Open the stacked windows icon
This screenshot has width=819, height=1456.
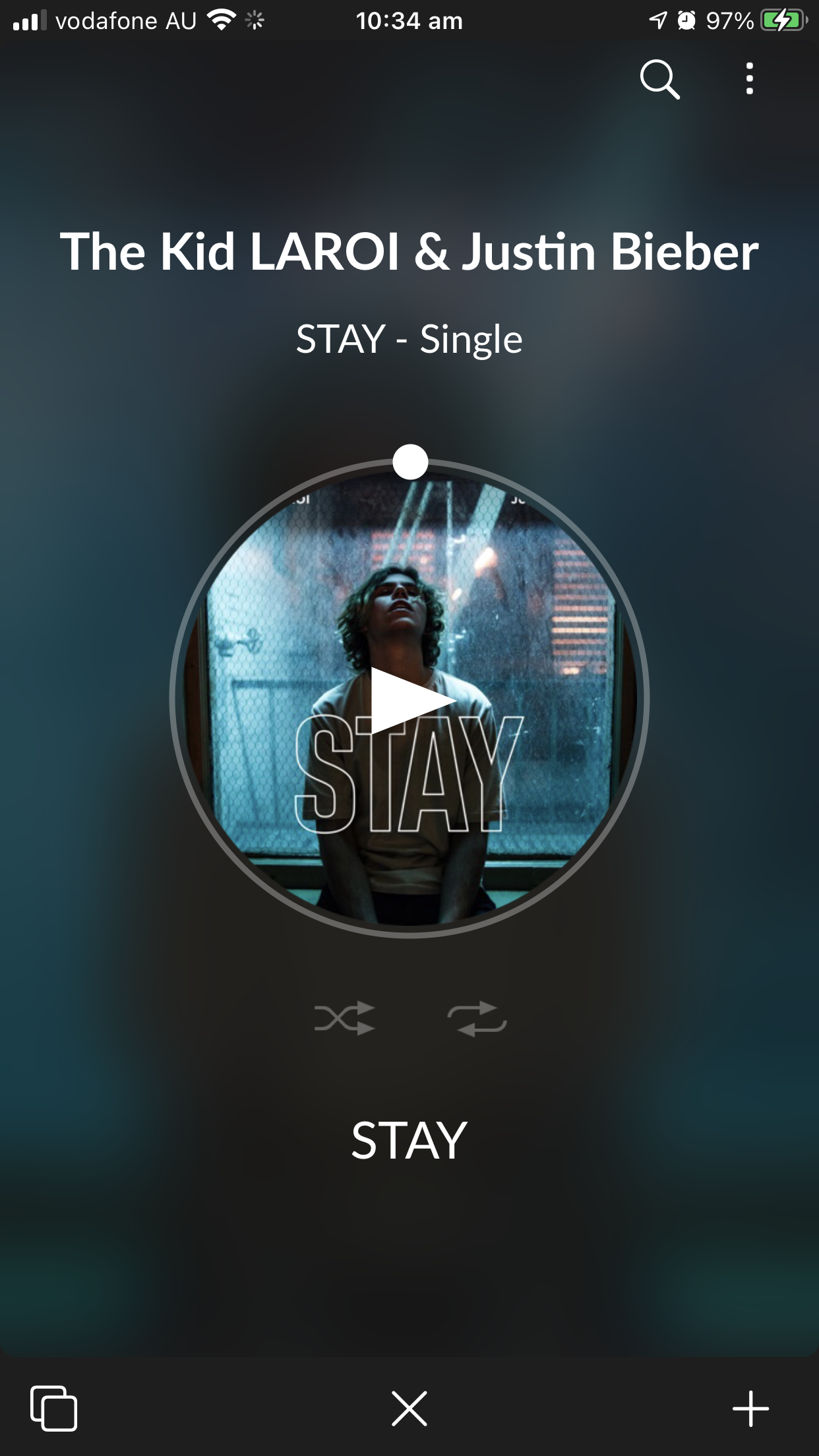(54, 1409)
